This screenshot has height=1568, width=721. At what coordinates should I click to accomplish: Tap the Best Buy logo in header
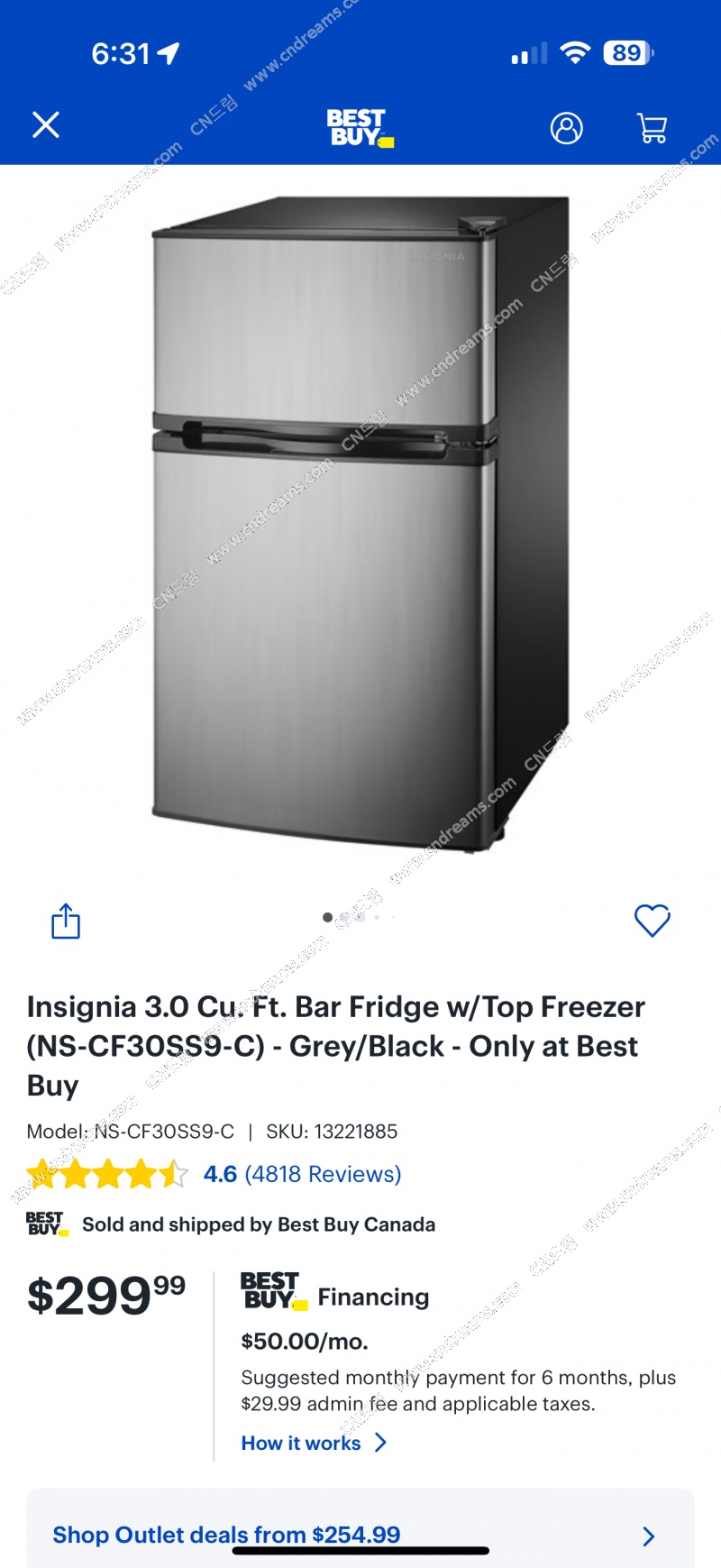click(360, 128)
